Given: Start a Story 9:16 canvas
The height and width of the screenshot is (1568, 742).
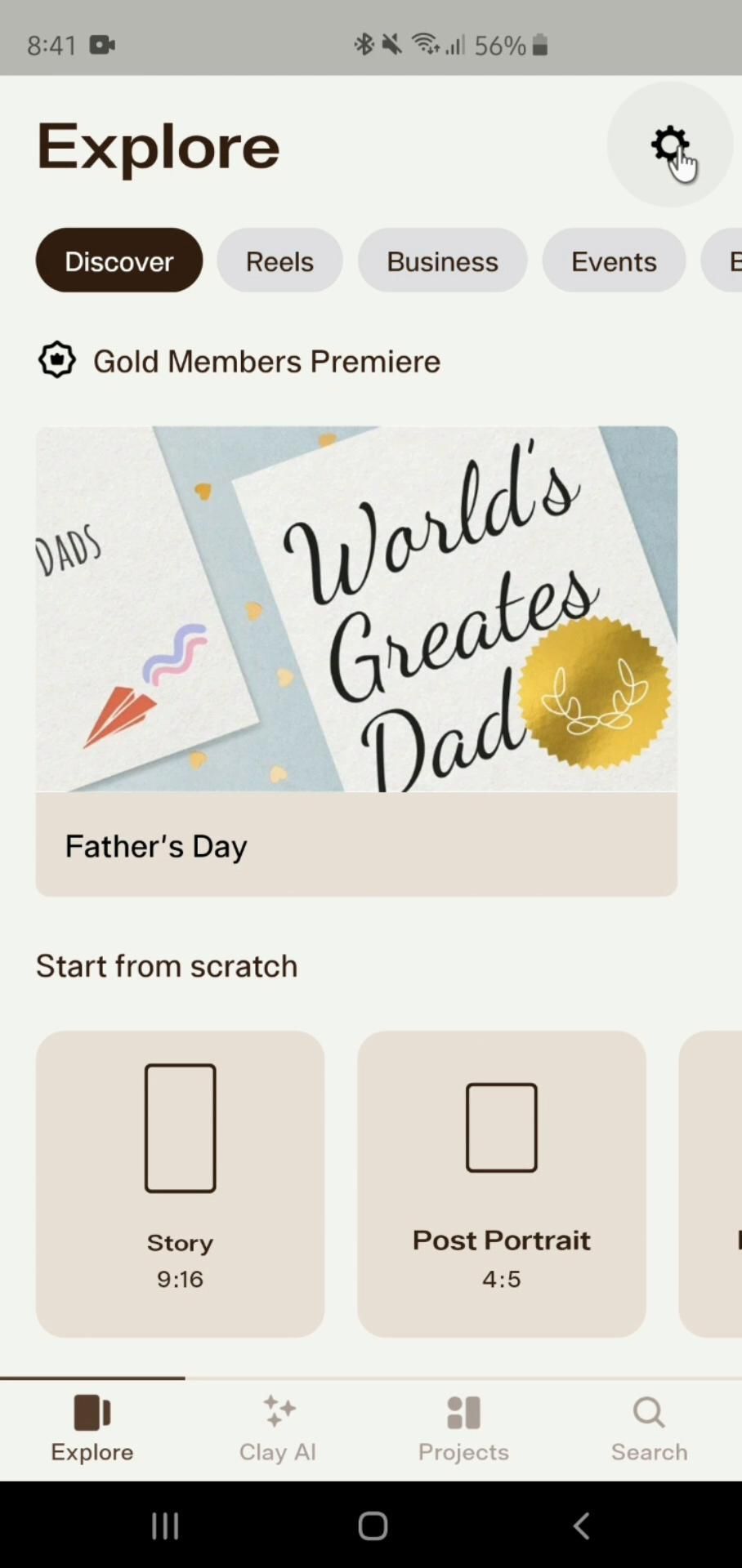Looking at the screenshot, I should tap(180, 1183).
